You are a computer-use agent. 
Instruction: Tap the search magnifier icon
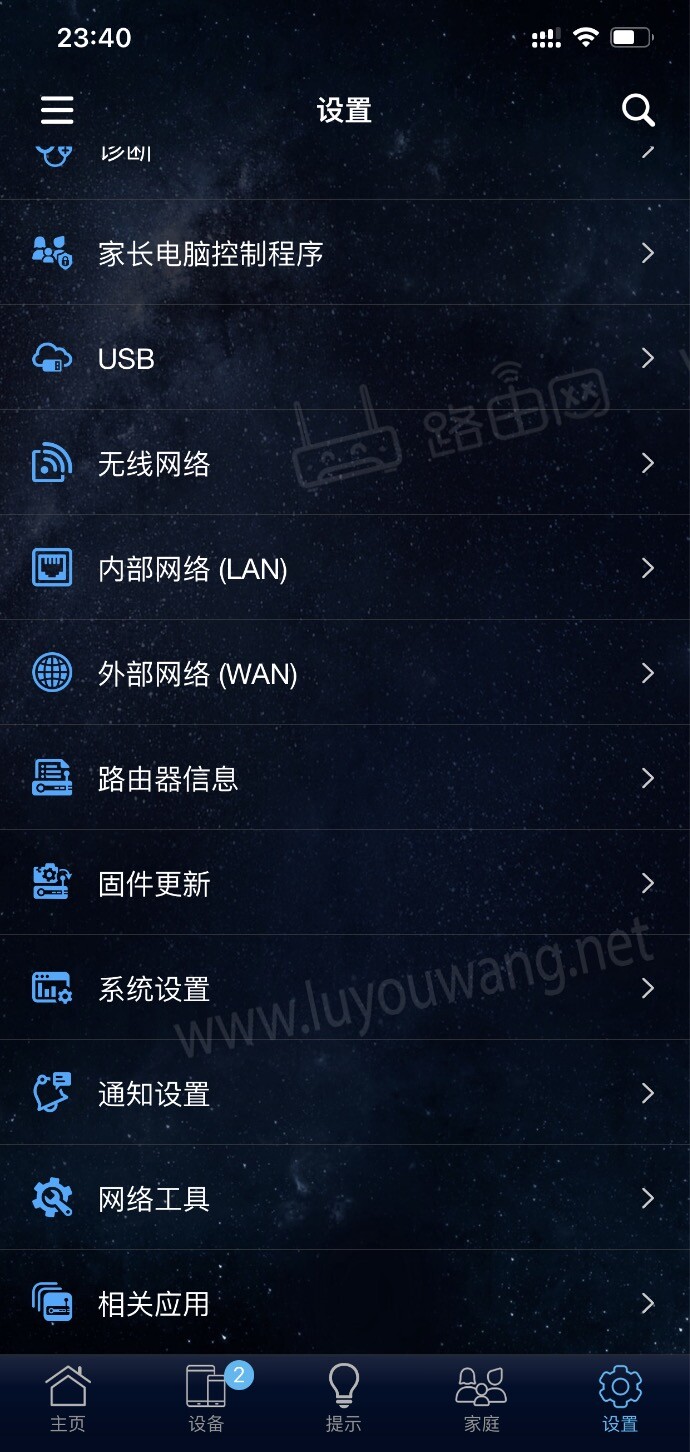coord(638,110)
